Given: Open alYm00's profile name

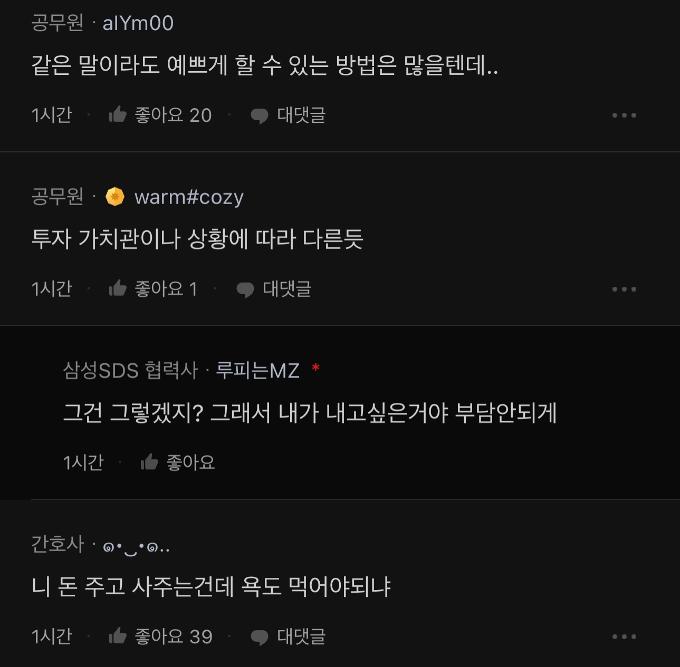Looking at the screenshot, I should [x=138, y=23].
